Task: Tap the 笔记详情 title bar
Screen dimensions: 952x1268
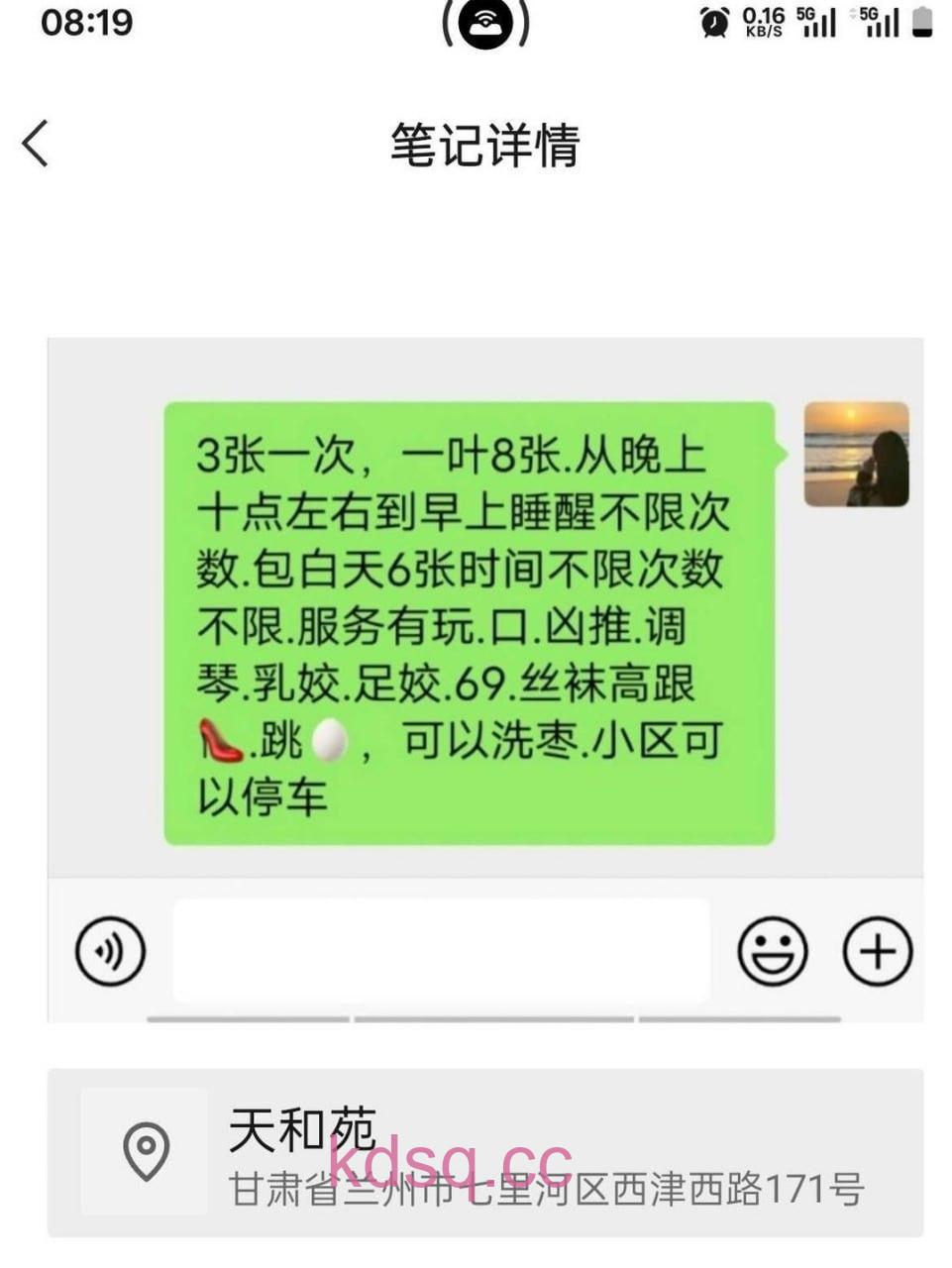Action: pyautogui.click(x=485, y=146)
